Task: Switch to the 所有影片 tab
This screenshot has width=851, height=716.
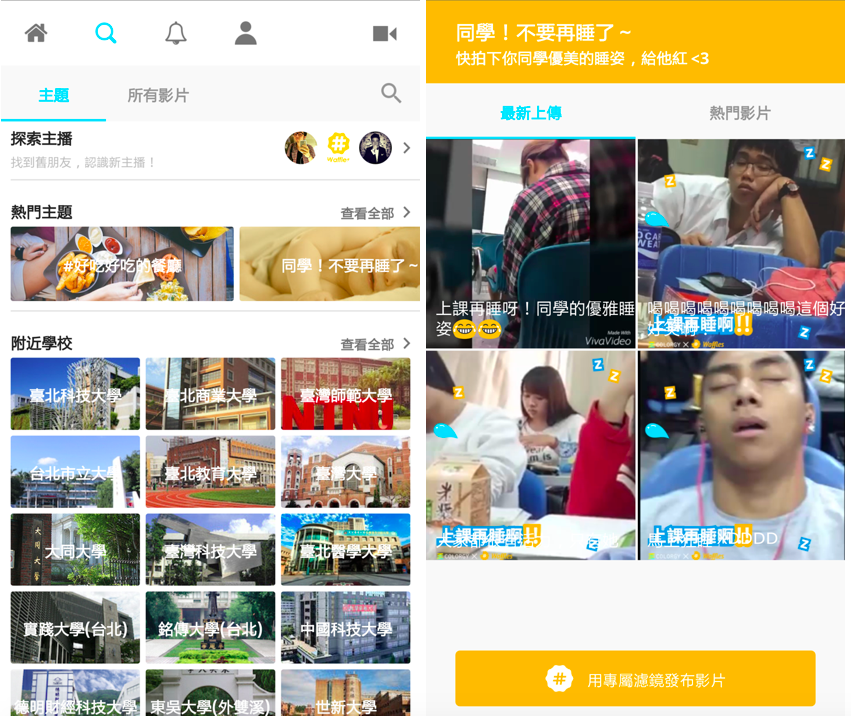Action: click(158, 95)
